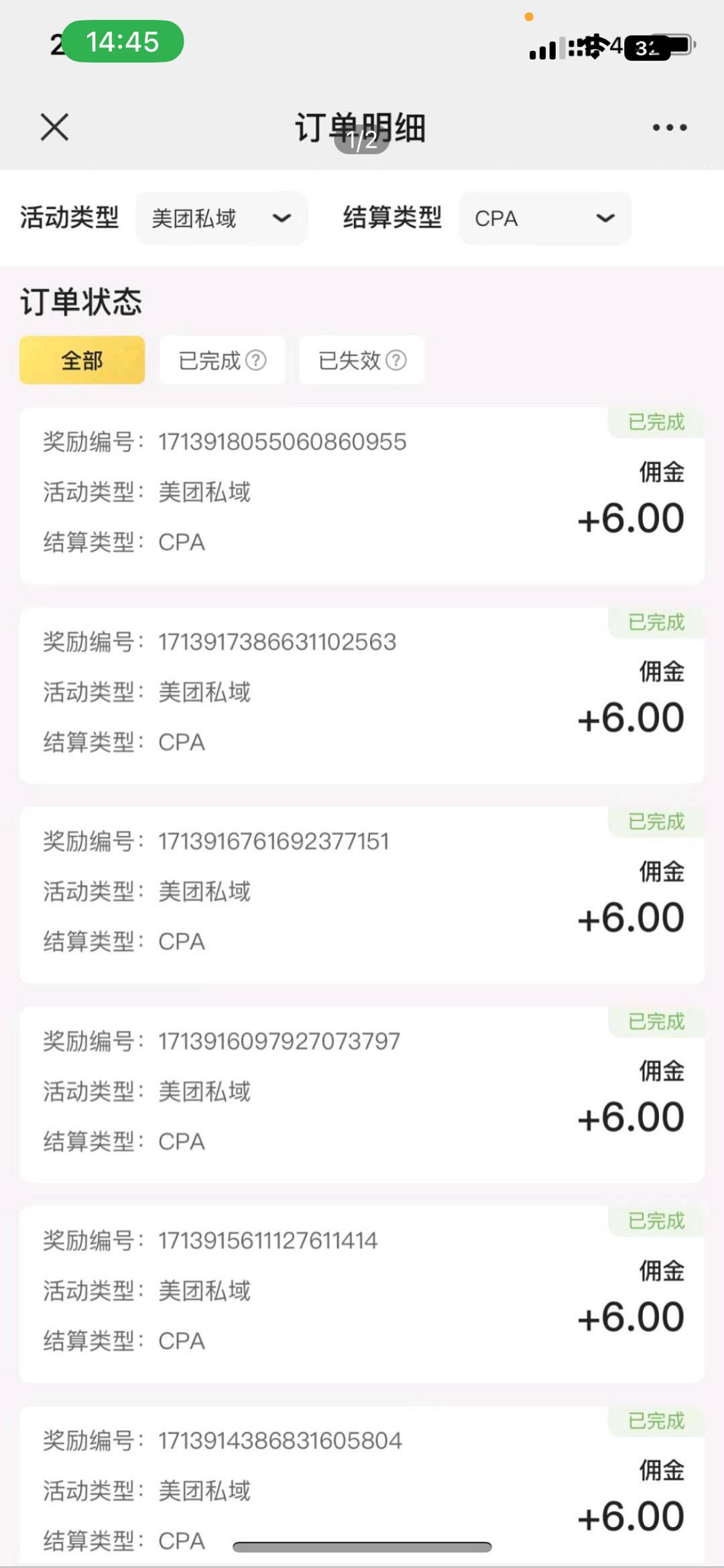The image size is (724, 1568).
Task: Filter orders by 已失效 status
Action: tap(361, 360)
